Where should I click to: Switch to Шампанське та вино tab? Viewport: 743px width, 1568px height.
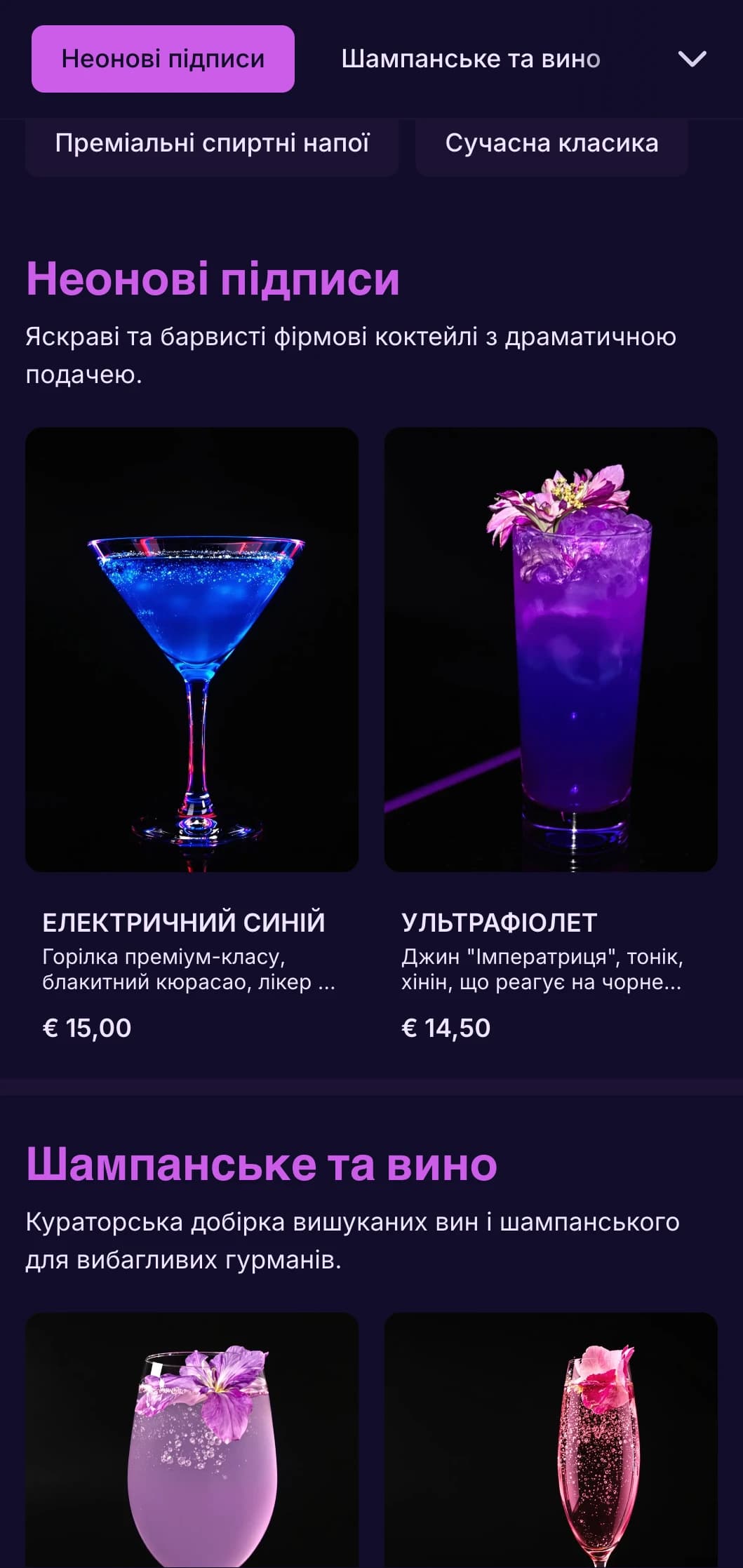470,59
